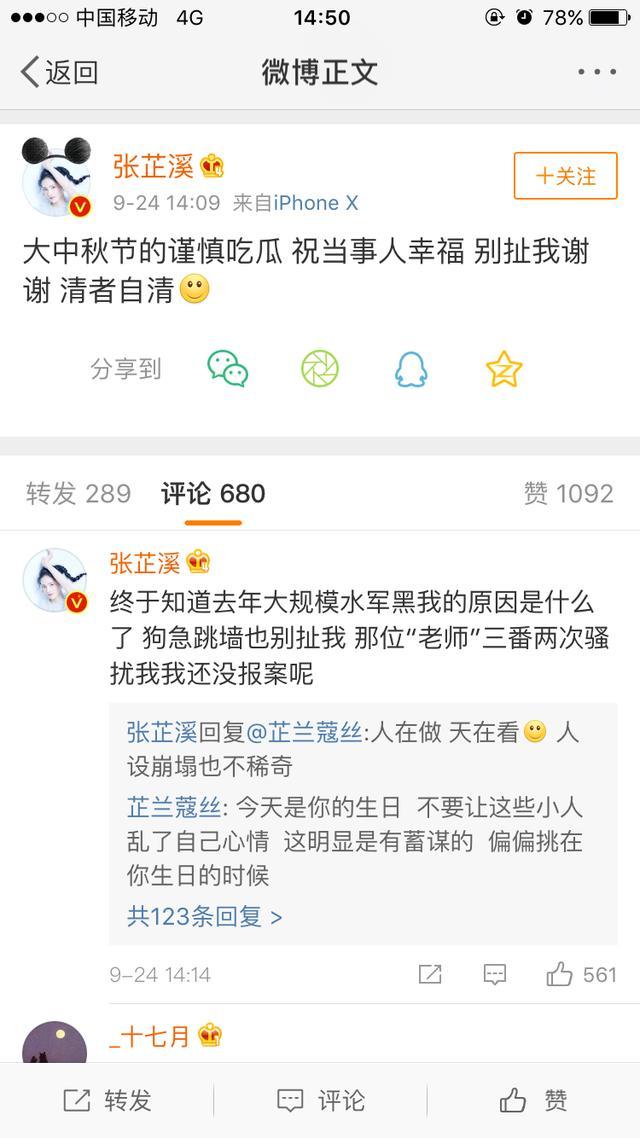Open 张芷溪's profile avatar on the post
Viewport: 640px width, 1138px height.
tap(57, 178)
